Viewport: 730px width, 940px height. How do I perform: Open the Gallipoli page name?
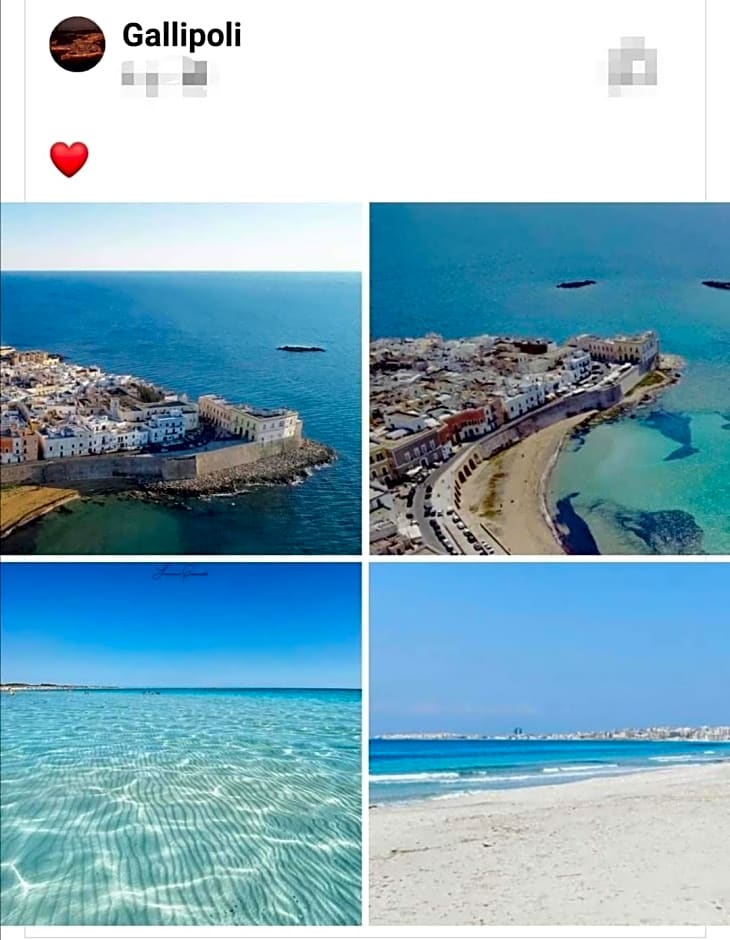point(181,36)
